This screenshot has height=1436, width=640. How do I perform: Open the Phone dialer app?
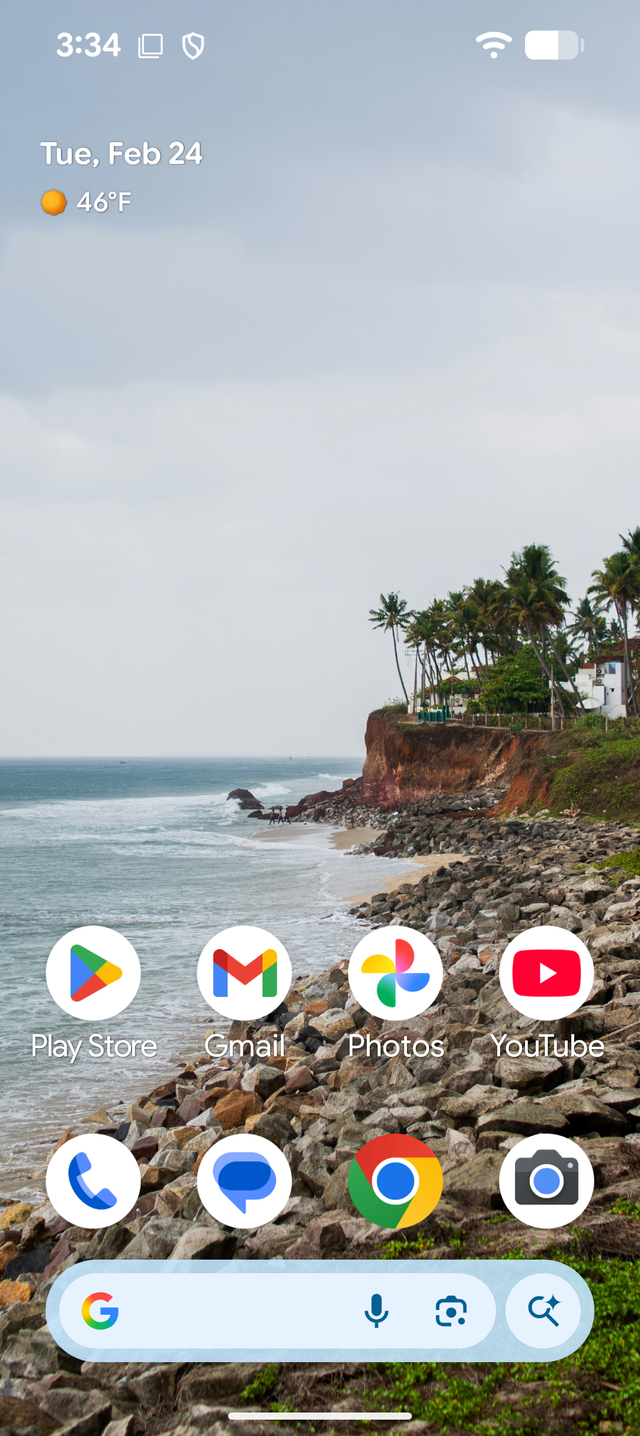tap(93, 1181)
